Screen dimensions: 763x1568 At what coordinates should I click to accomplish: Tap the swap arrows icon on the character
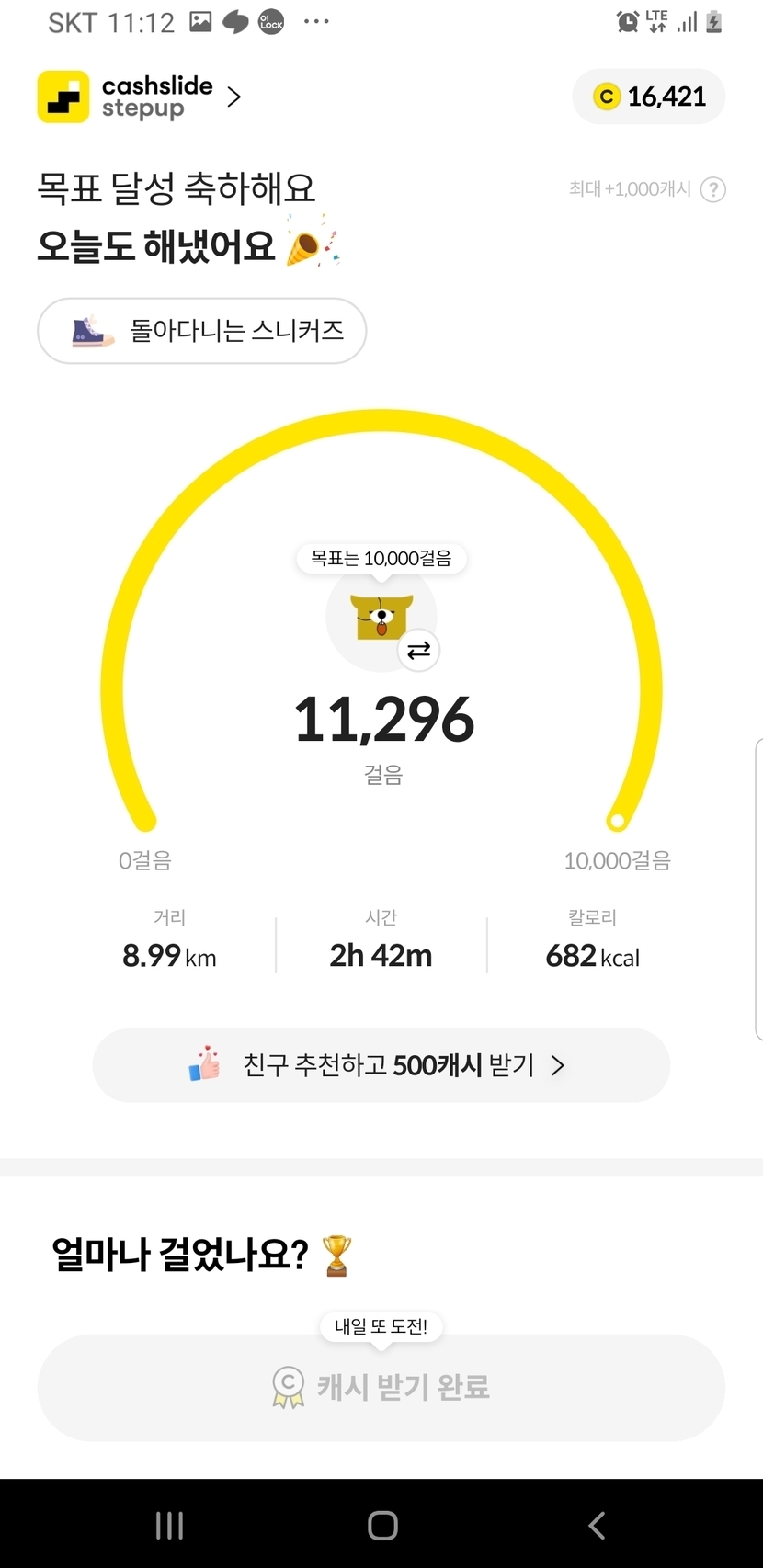(419, 651)
